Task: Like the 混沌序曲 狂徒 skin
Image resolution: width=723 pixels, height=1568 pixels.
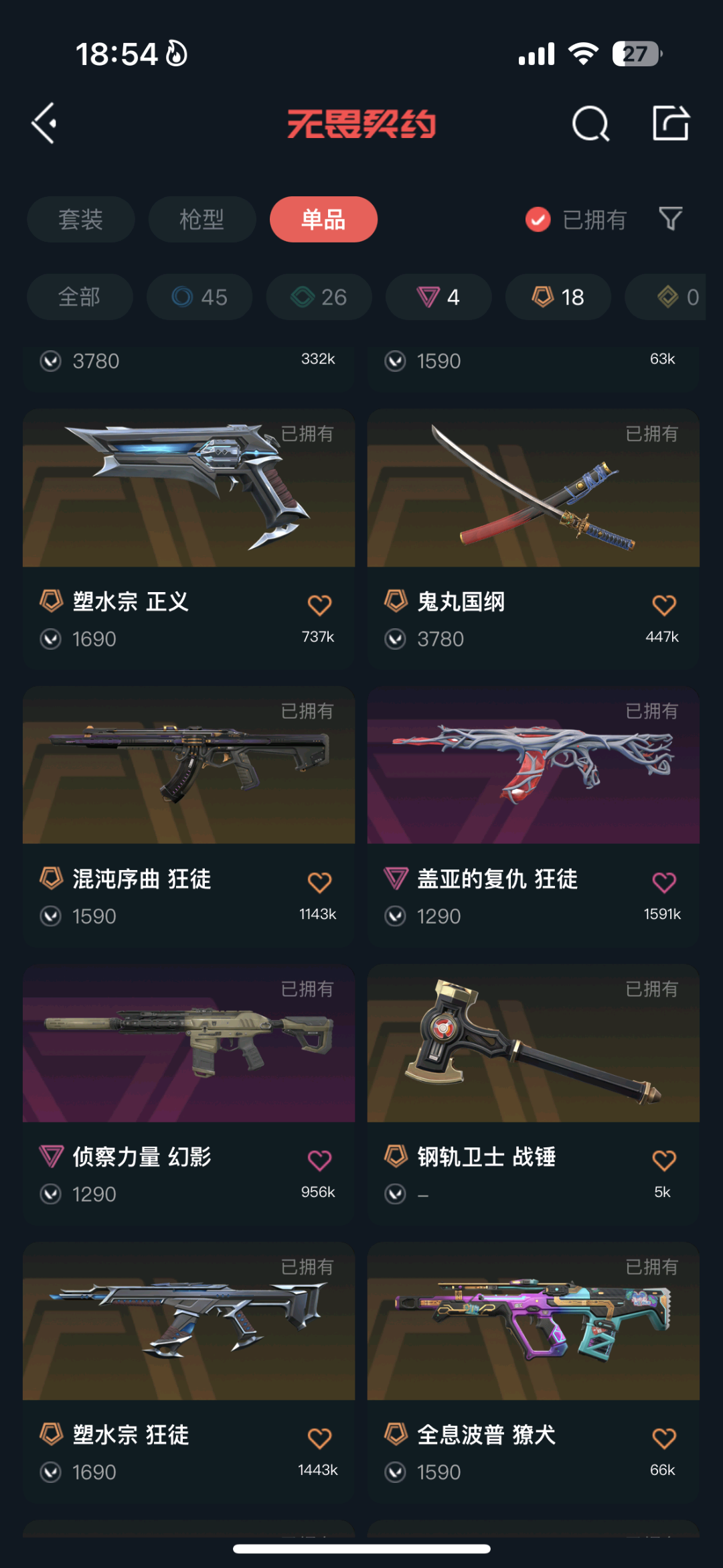Action: [319, 883]
